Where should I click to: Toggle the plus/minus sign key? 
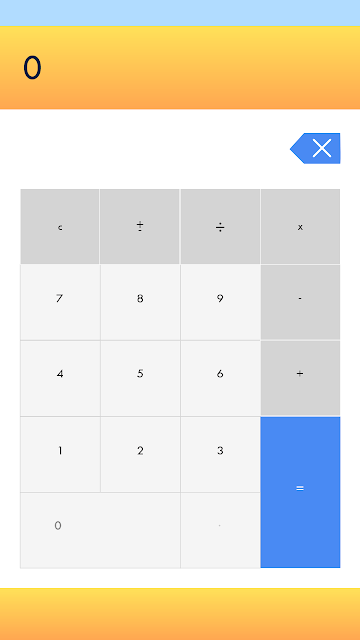(140, 227)
